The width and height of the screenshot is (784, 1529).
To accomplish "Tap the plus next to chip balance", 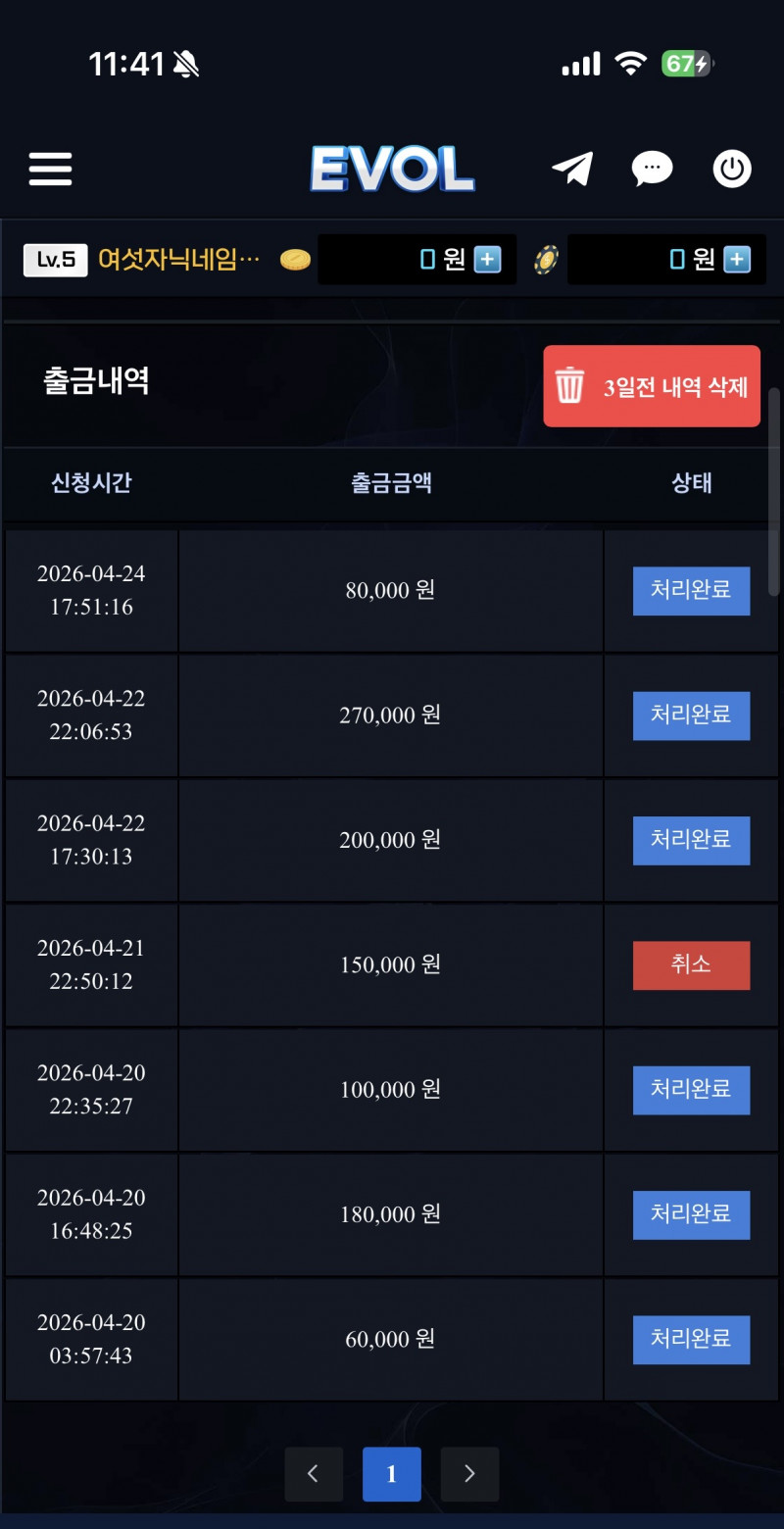I will pos(737,260).
